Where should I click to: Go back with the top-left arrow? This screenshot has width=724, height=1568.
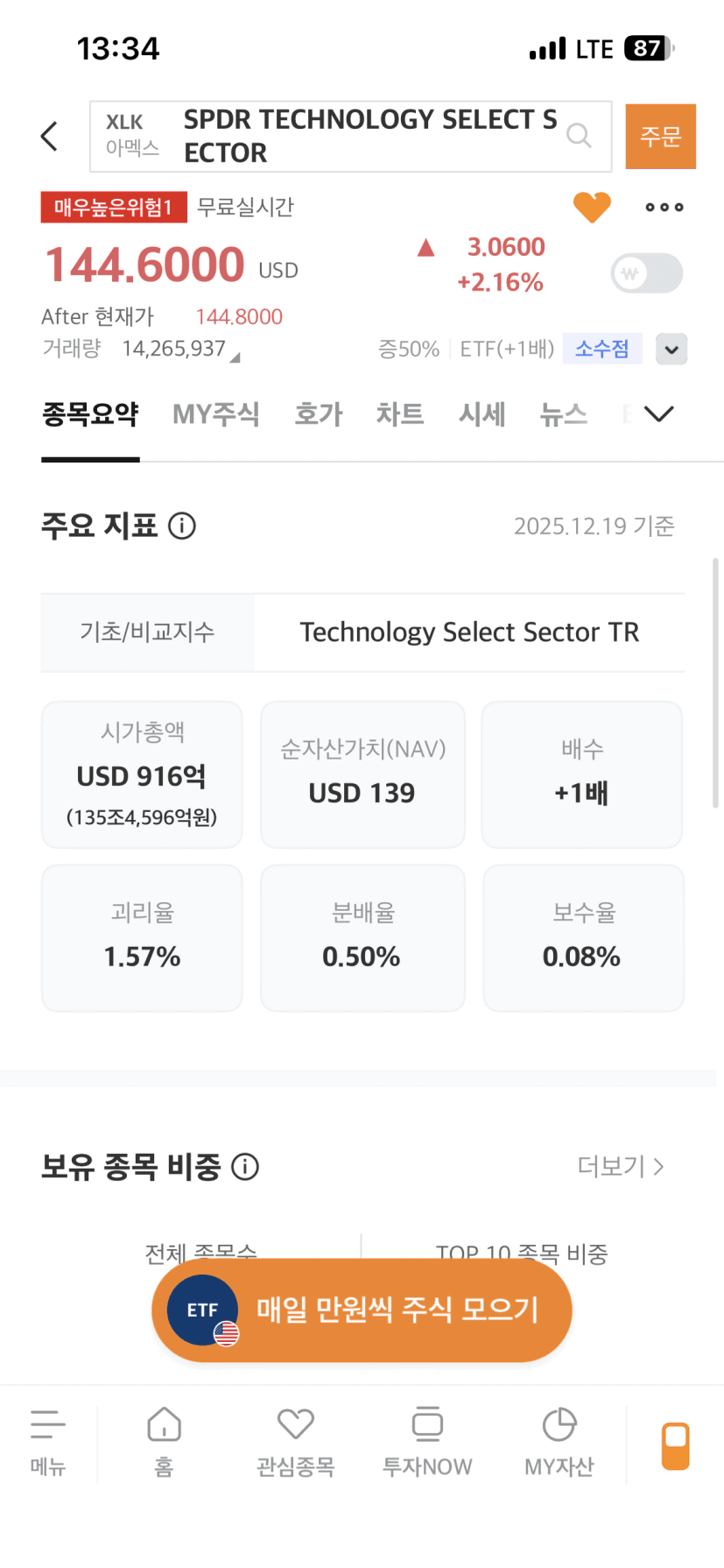(x=50, y=137)
